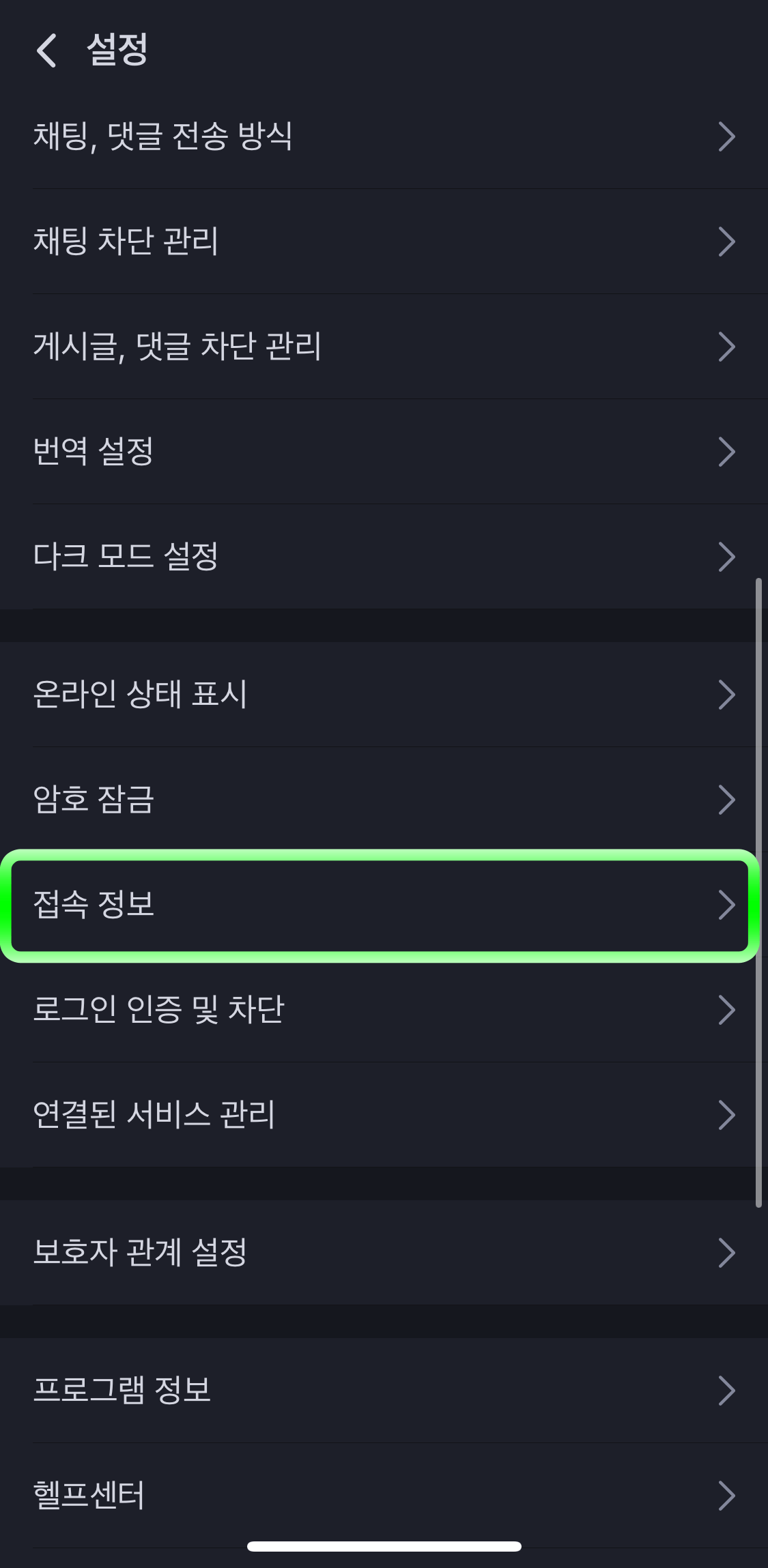Open 온라인 상태 표시 settings

(x=273, y=696)
